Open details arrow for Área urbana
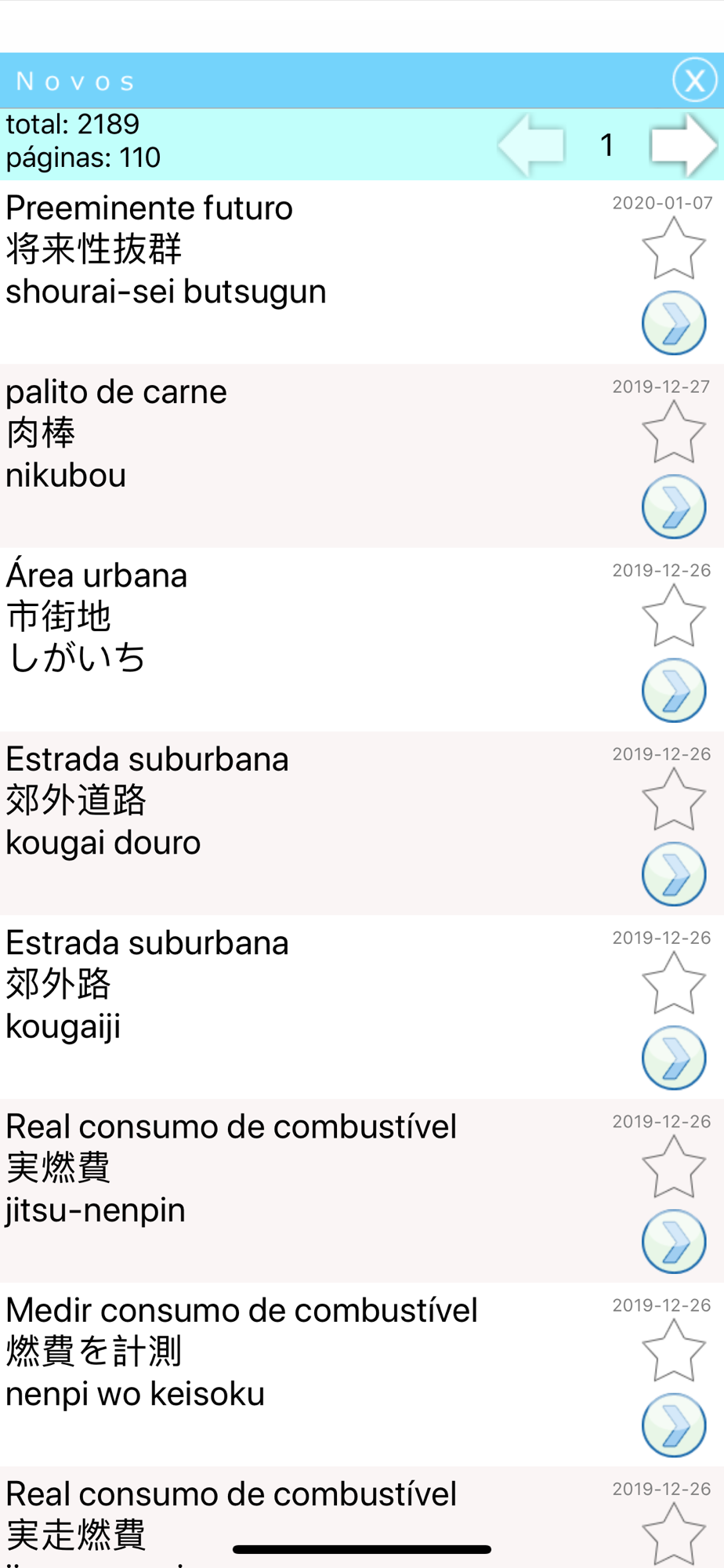724x1568 pixels. (674, 690)
